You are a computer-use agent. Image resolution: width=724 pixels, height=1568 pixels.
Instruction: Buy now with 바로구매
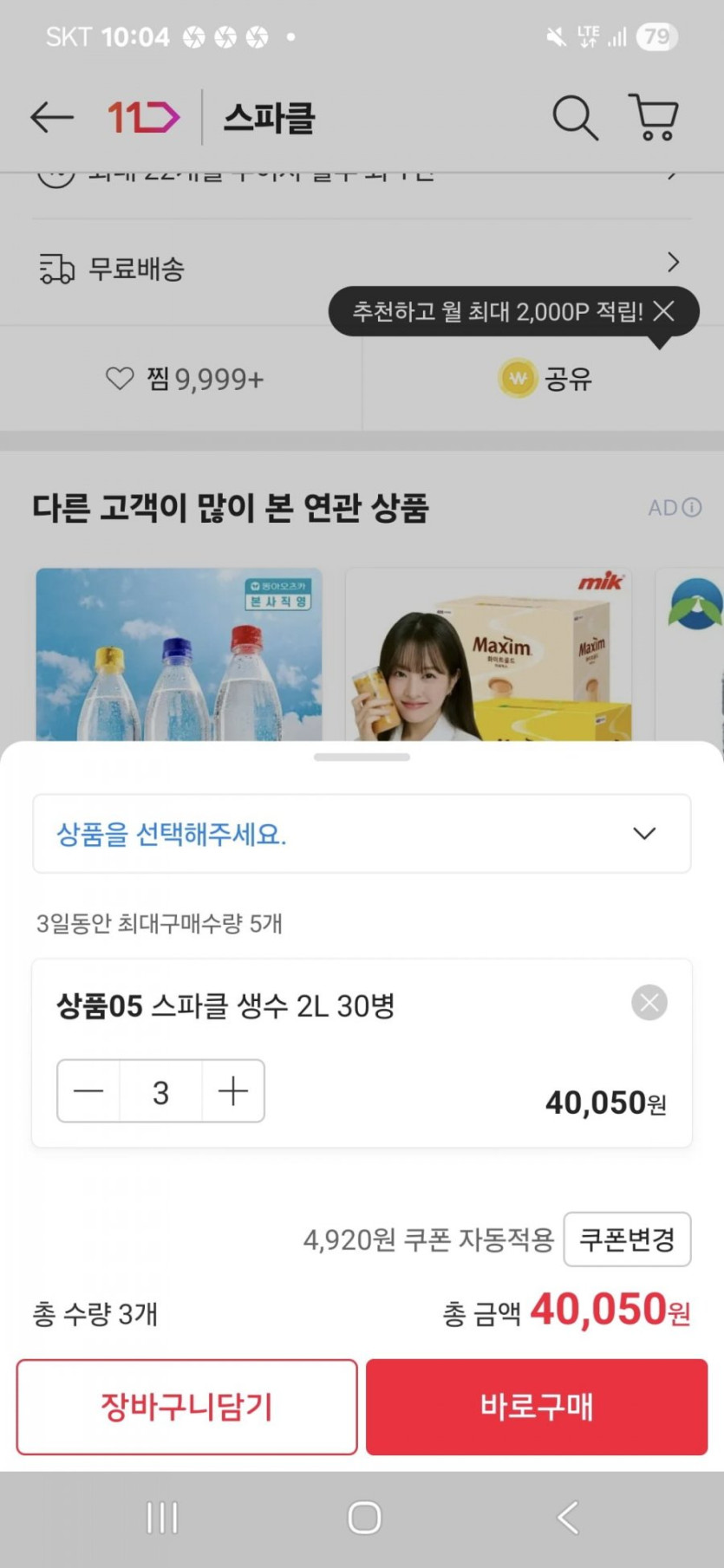[537, 1407]
